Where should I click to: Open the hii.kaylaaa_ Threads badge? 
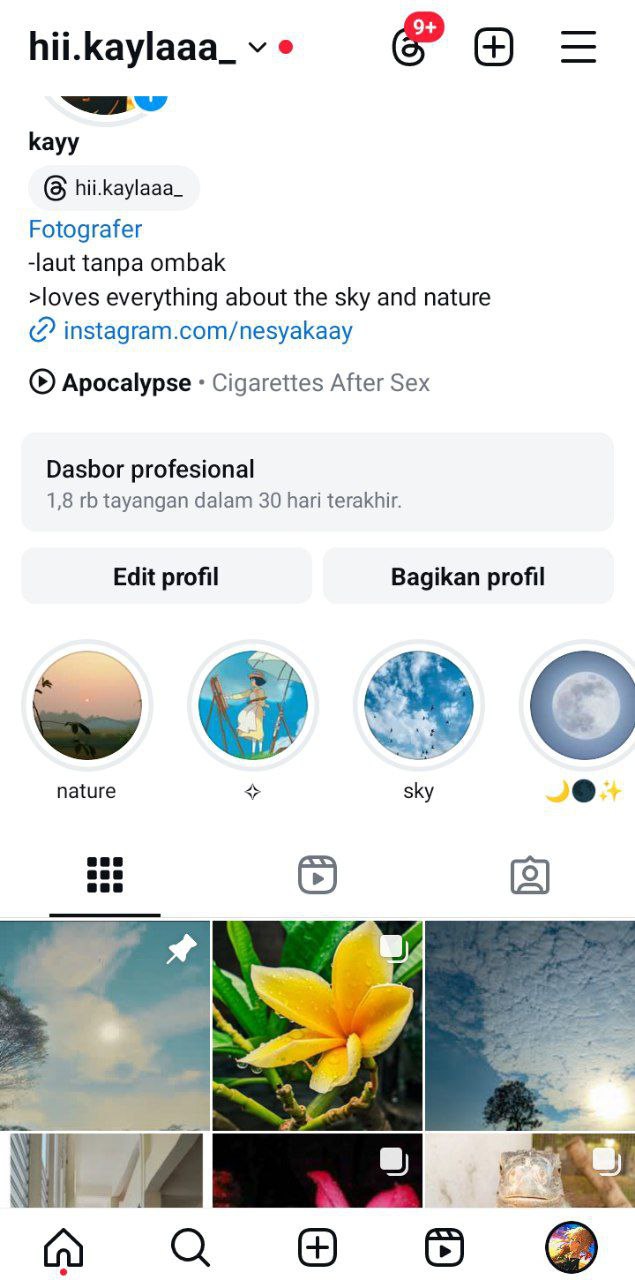[114, 188]
